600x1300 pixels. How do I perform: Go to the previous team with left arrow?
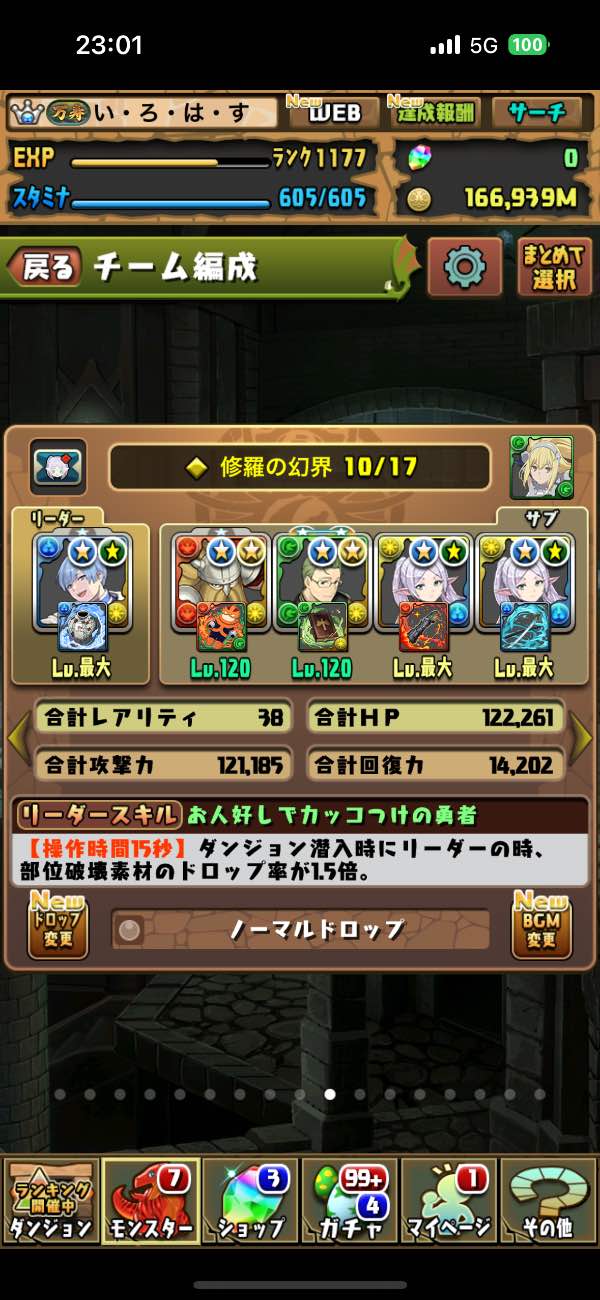pos(17,737)
